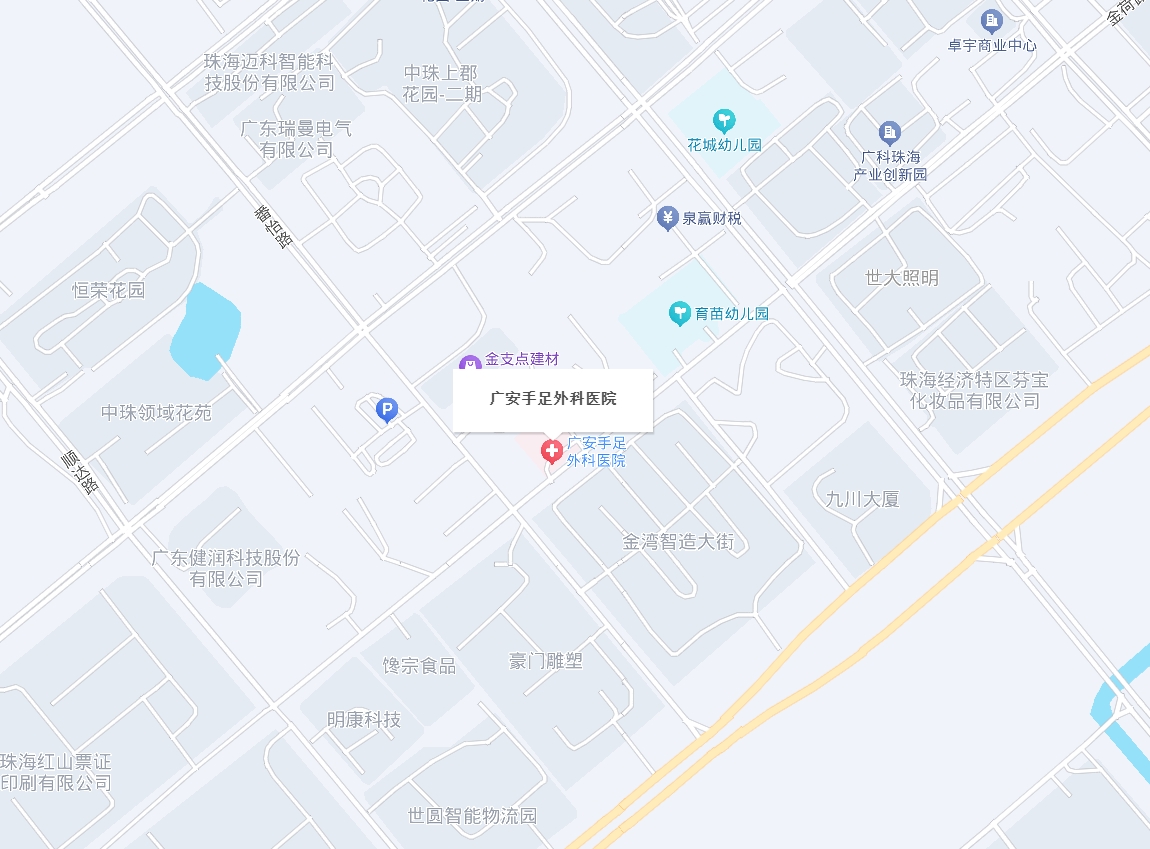Select the 泉赢财税 finance marker
1150x849 pixels.
668,218
